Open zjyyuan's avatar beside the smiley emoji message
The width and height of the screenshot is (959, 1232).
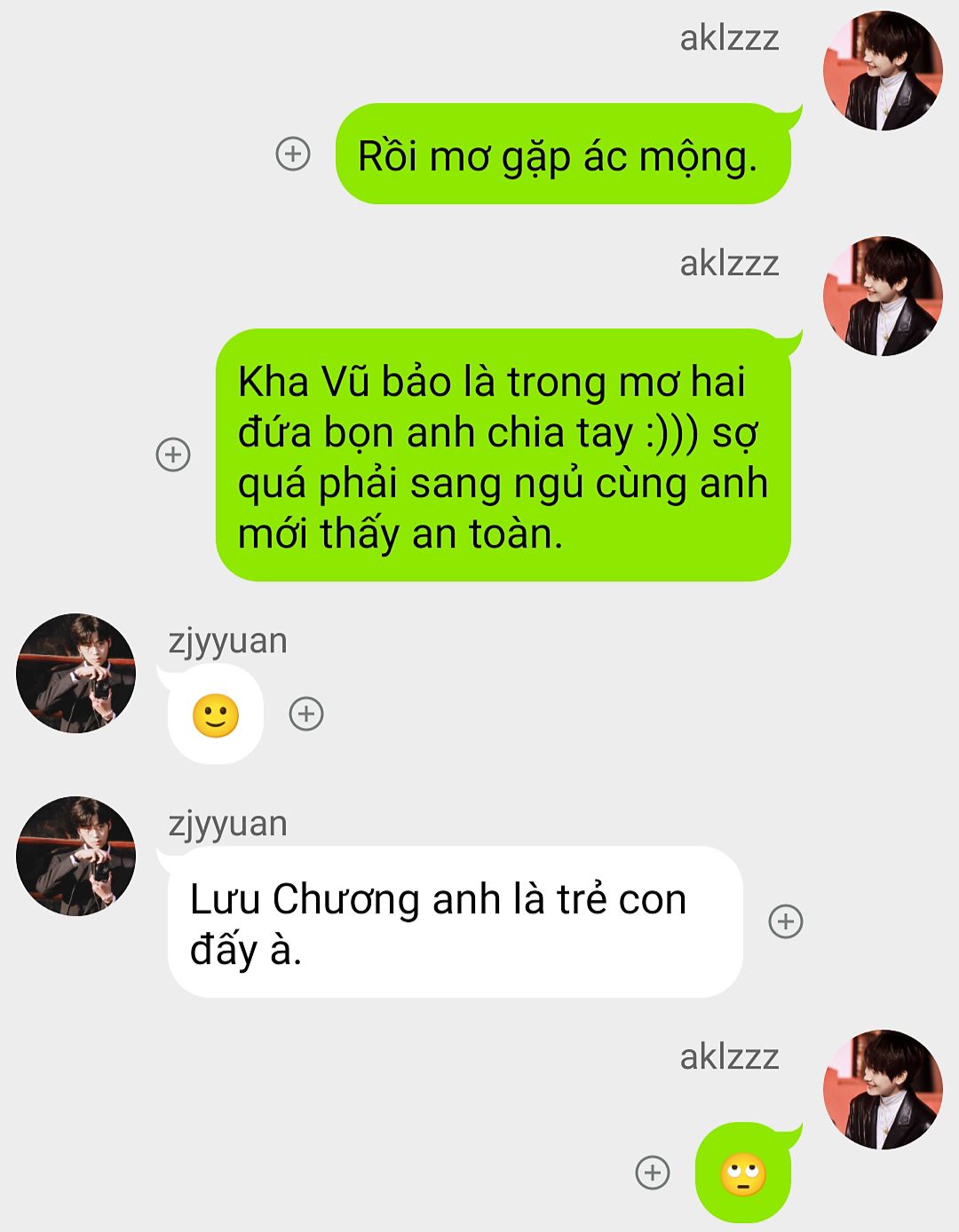[x=76, y=673]
